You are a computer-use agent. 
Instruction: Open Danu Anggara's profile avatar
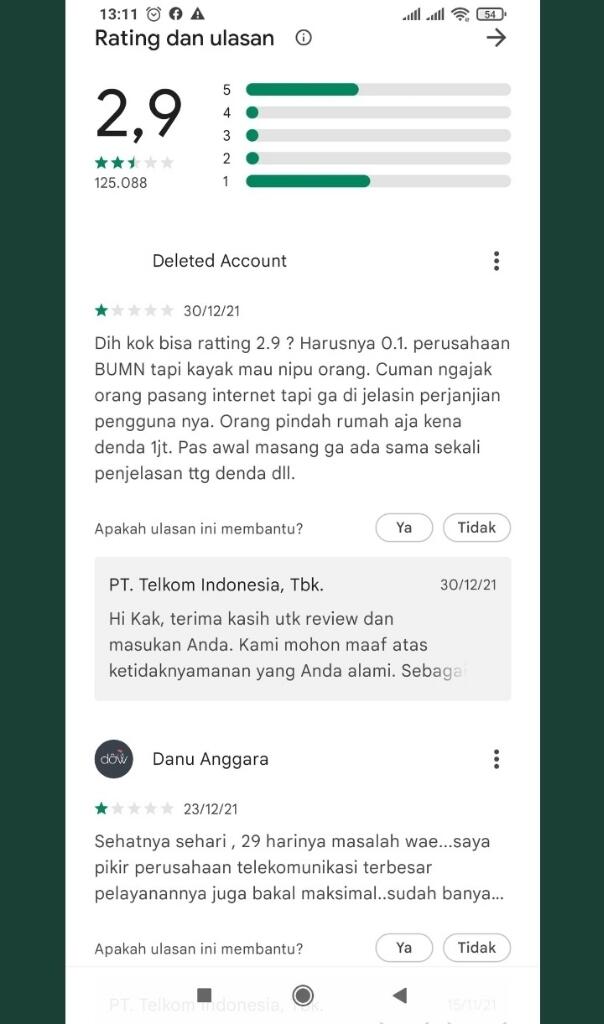coord(114,759)
